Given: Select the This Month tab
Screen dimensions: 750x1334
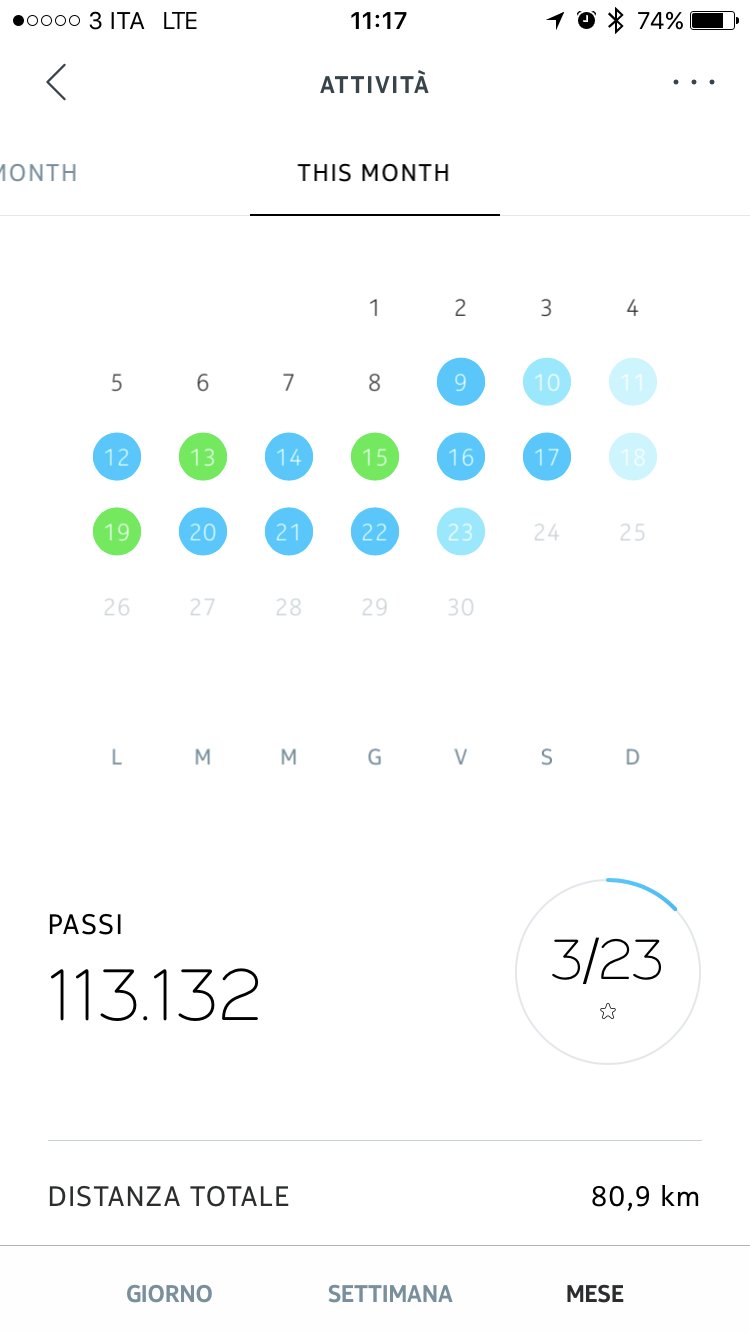Looking at the screenshot, I should tap(374, 173).
